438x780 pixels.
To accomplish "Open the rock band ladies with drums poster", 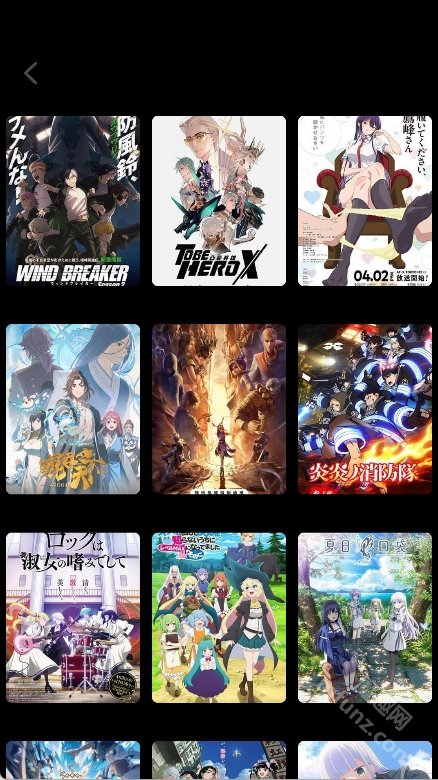I will (73, 618).
